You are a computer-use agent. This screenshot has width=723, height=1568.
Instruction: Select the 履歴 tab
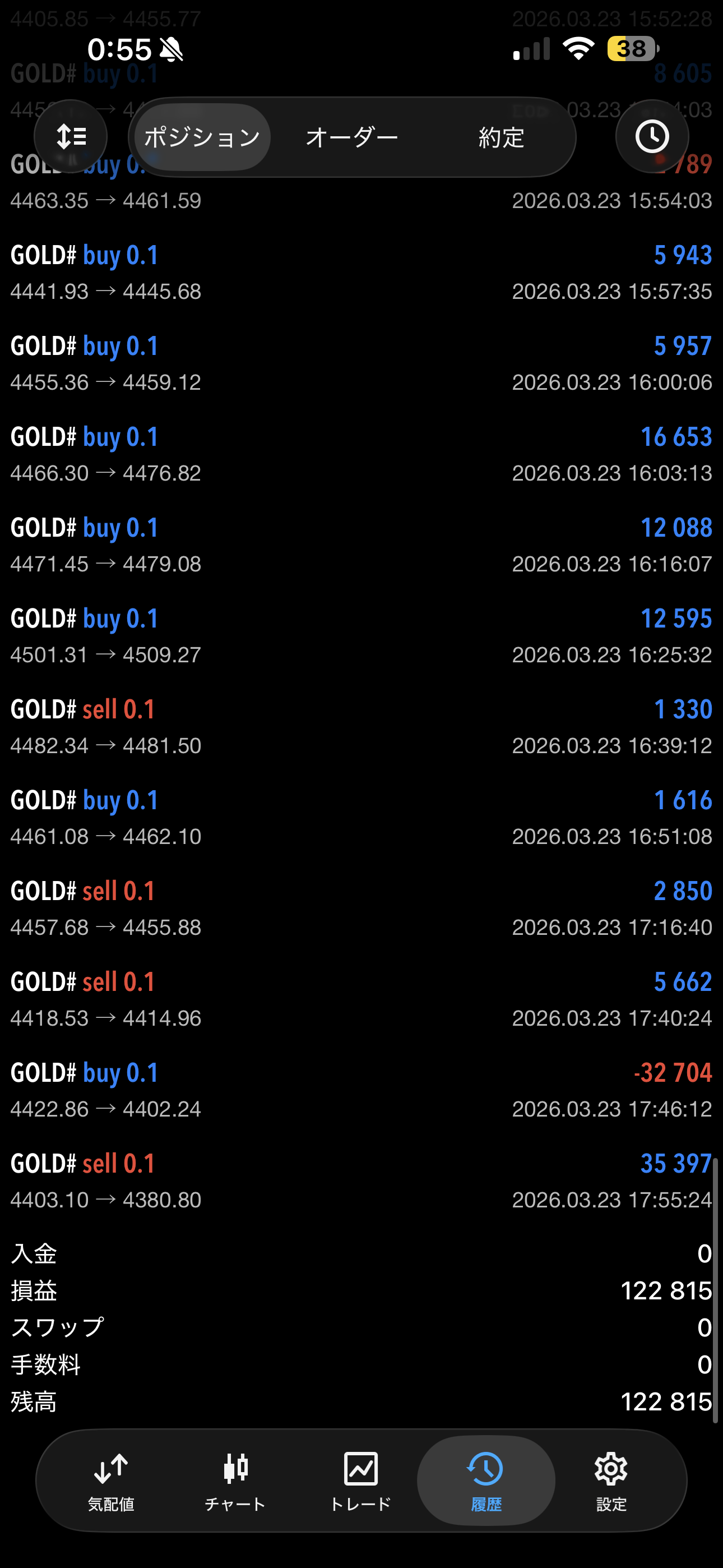pos(486,1481)
